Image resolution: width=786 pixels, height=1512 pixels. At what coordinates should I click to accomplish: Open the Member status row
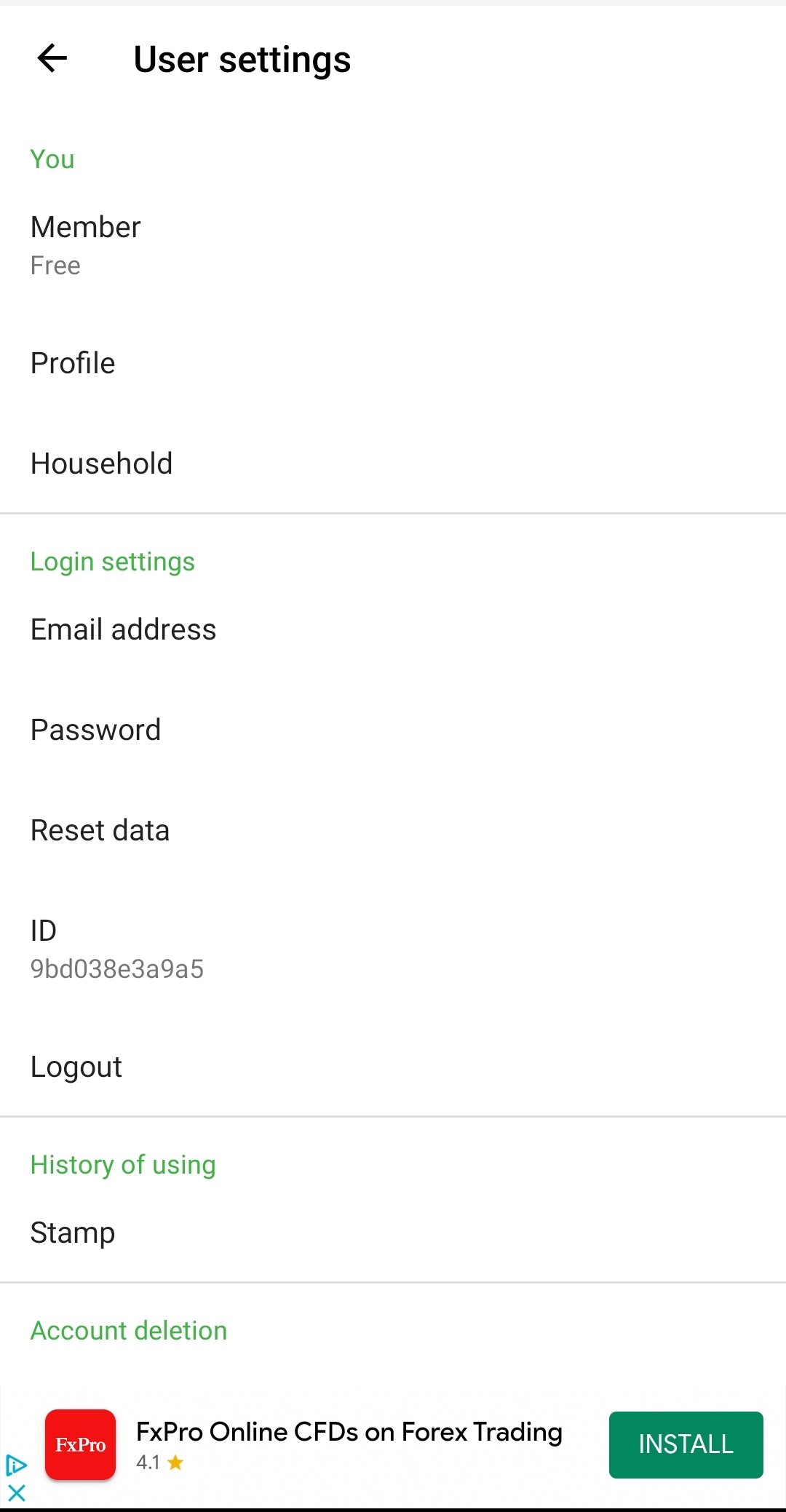point(393,245)
